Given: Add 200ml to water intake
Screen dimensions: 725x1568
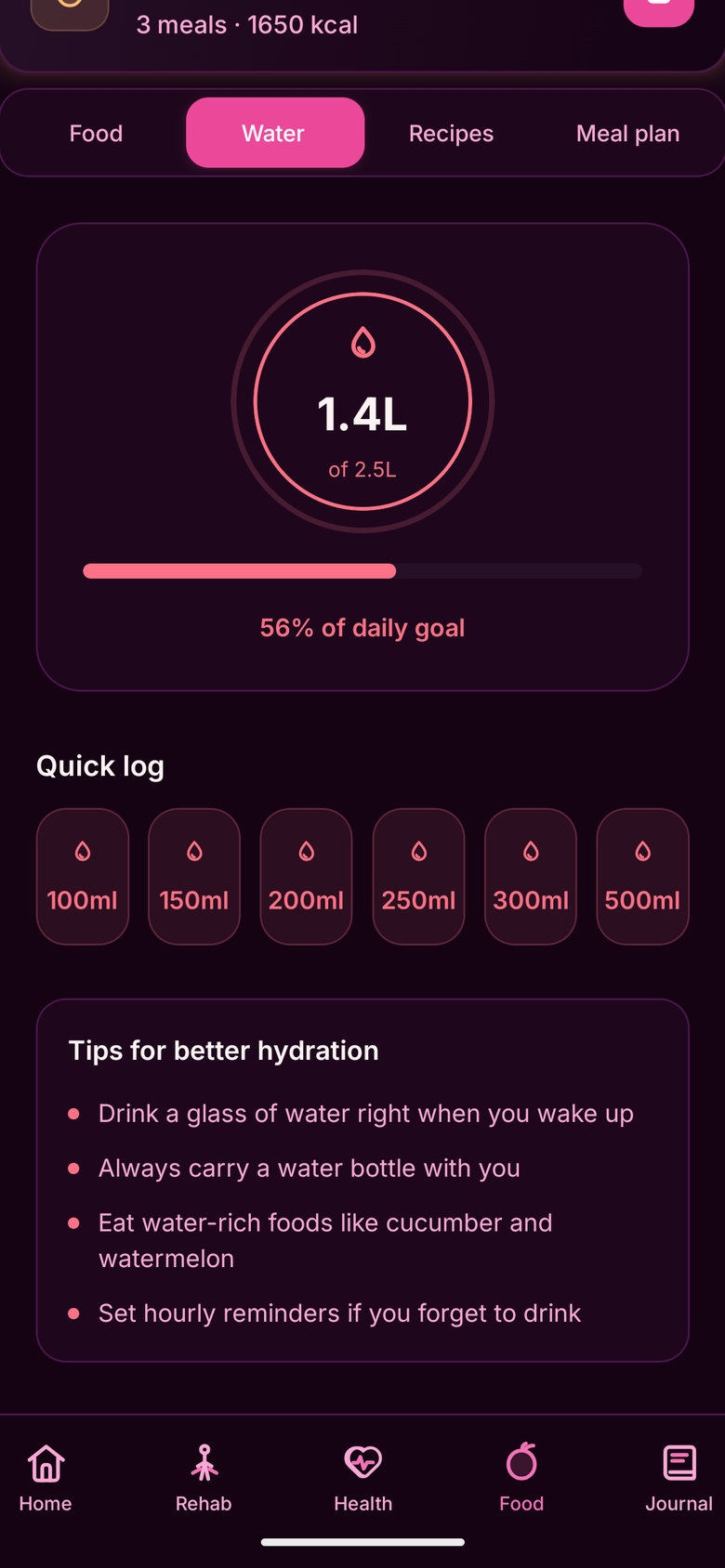Looking at the screenshot, I should (x=306, y=876).
